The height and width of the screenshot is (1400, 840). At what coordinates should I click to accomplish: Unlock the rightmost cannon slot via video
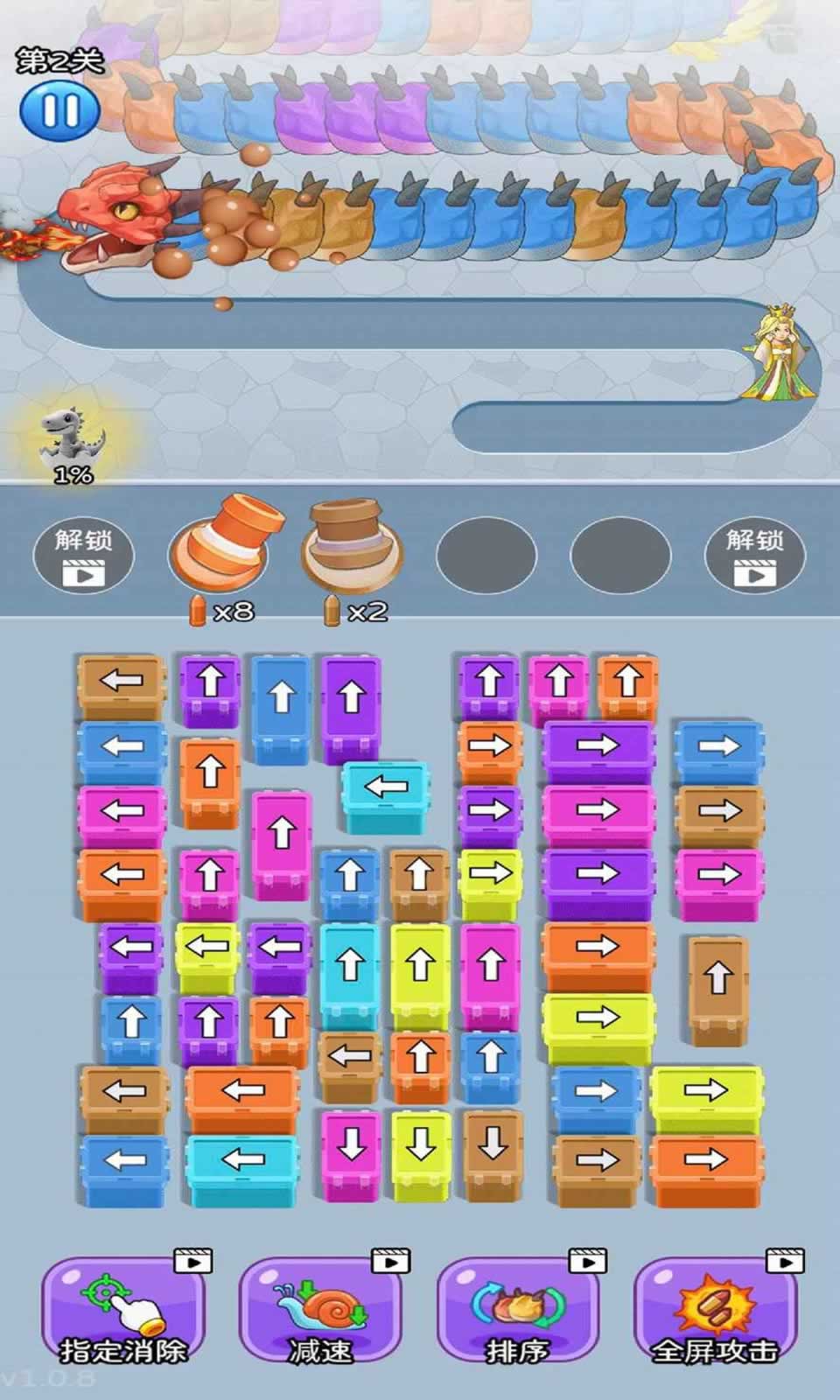pos(754,556)
